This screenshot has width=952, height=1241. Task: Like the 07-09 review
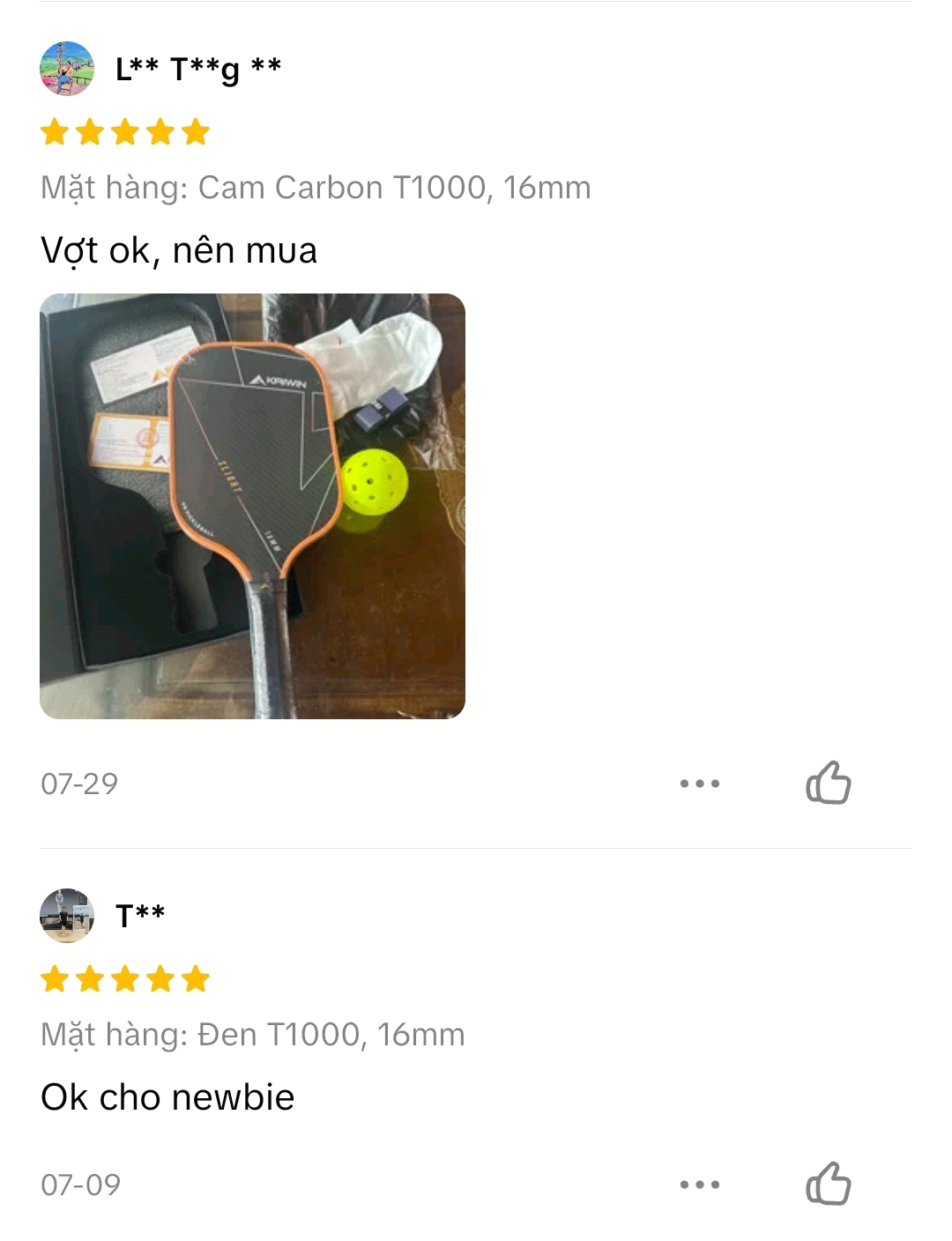[828, 1184]
